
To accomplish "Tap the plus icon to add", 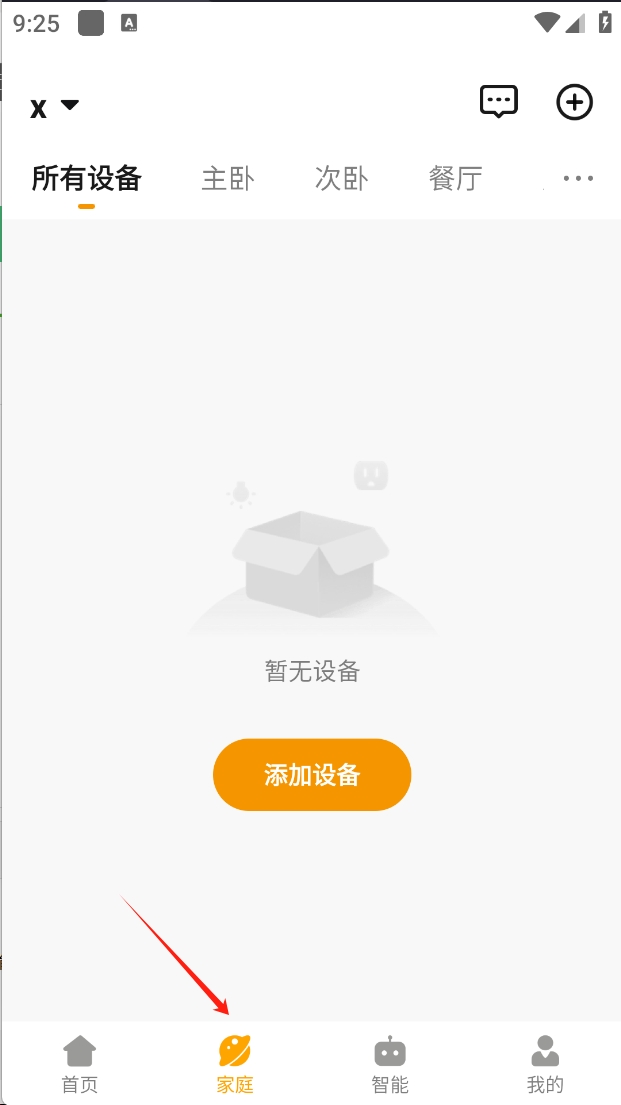I will pyautogui.click(x=574, y=102).
